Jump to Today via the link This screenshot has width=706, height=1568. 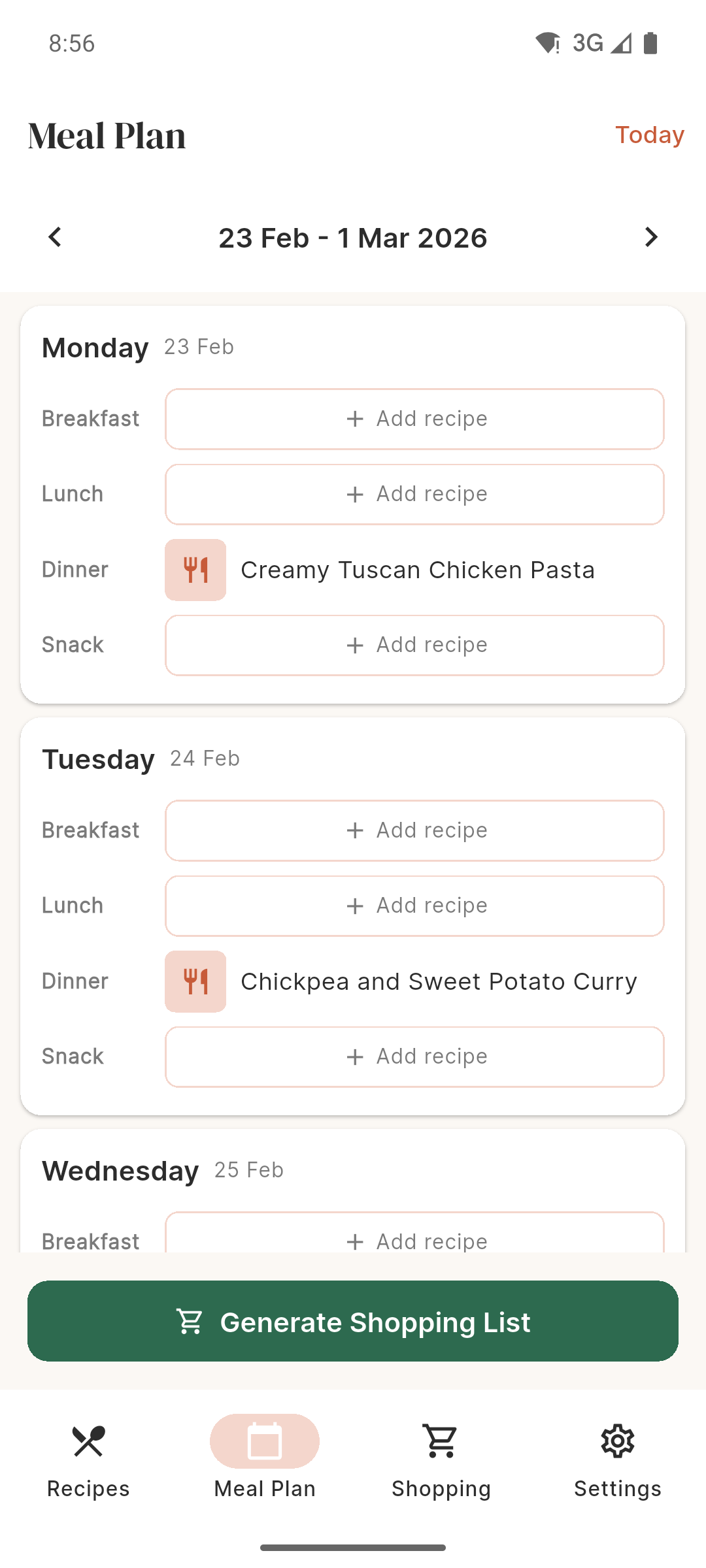point(648,135)
